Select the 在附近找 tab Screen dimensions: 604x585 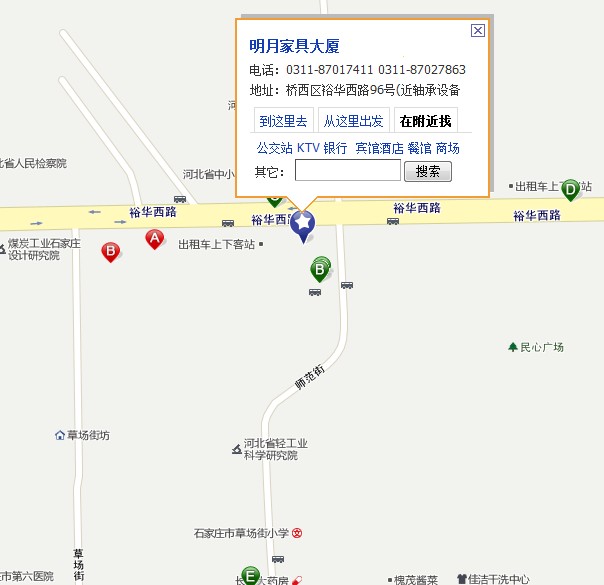pos(425,121)
